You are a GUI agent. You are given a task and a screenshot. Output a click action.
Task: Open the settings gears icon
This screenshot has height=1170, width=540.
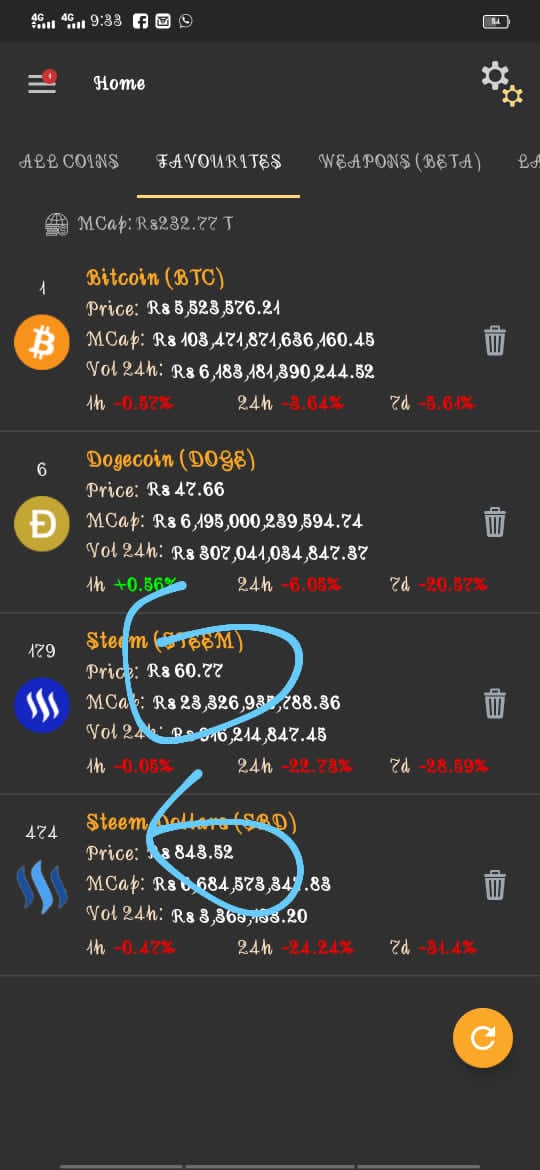[501, 84]
